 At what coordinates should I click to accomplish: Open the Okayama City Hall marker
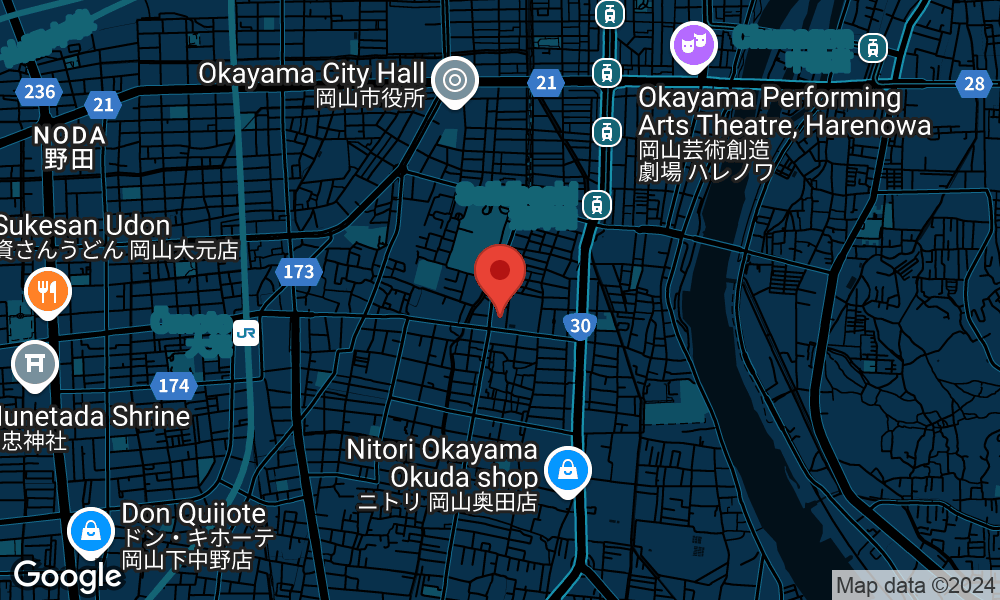point(455,78)
